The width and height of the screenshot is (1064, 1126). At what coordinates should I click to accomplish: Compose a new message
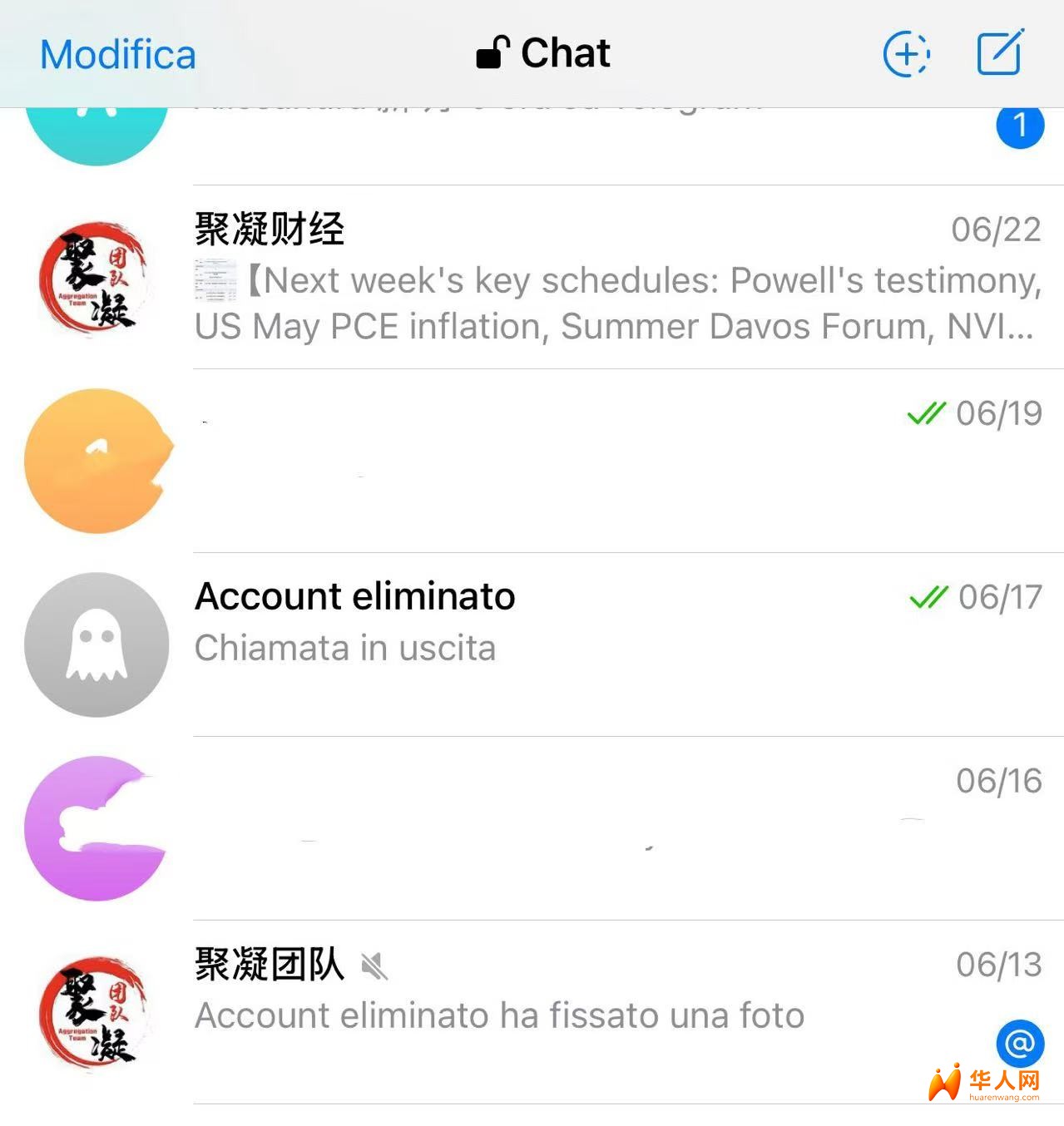(999, 53)
